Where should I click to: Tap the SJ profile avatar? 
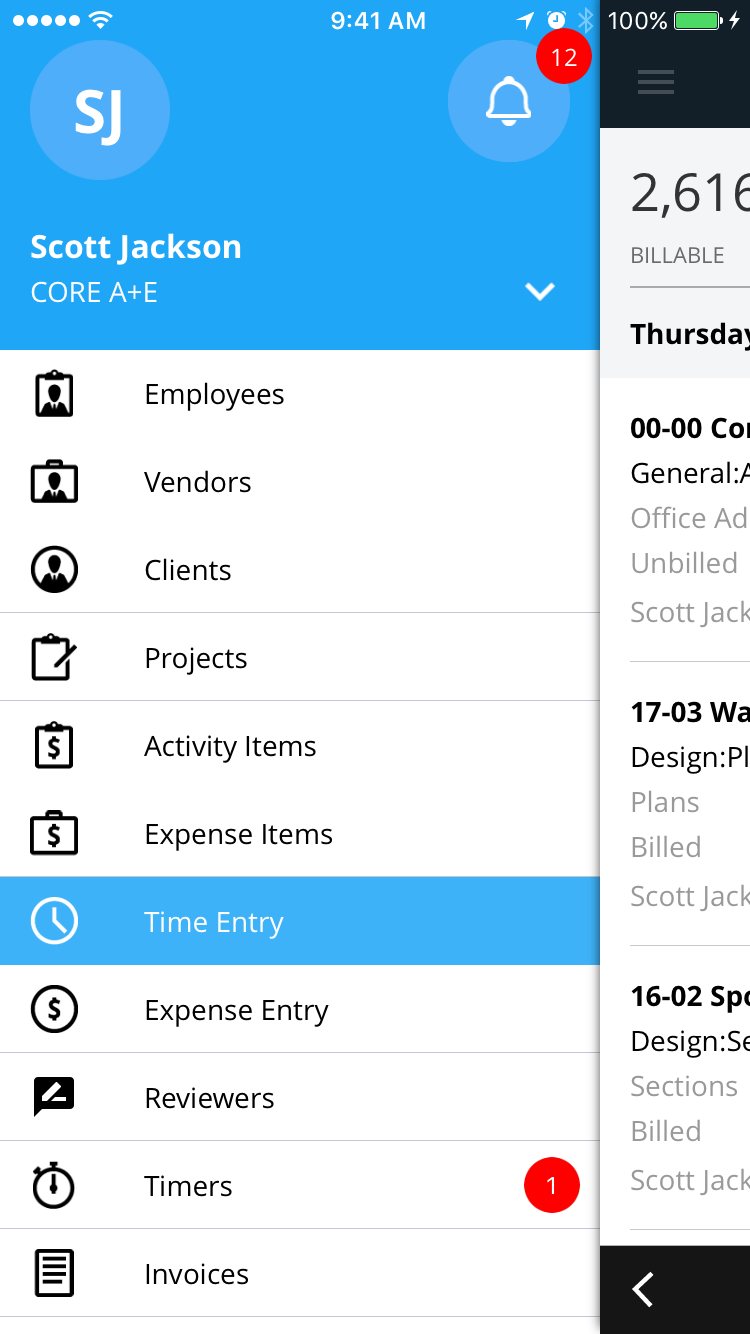point(99,110)
